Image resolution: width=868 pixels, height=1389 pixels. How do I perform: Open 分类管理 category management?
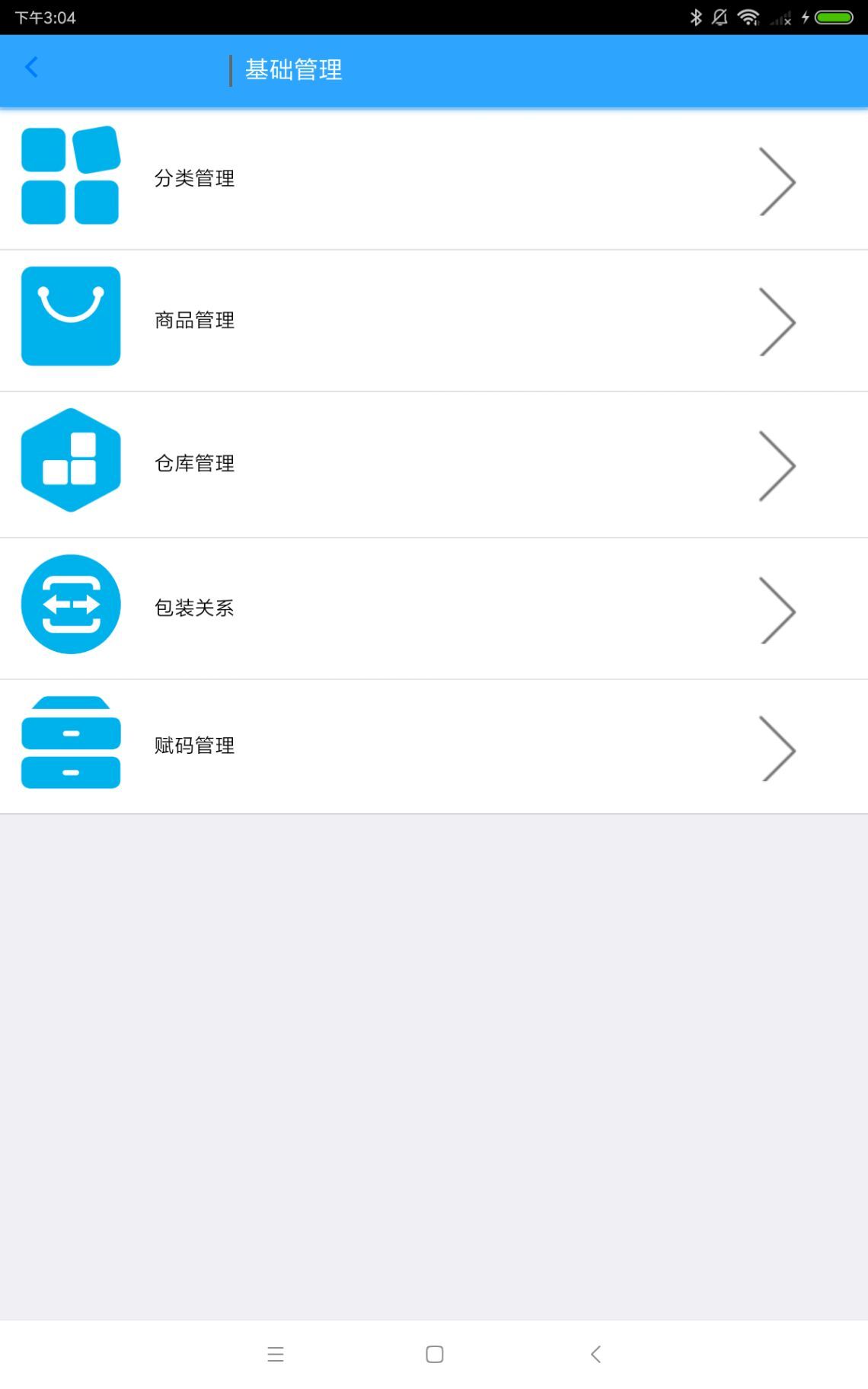click(x=195, y=179)
